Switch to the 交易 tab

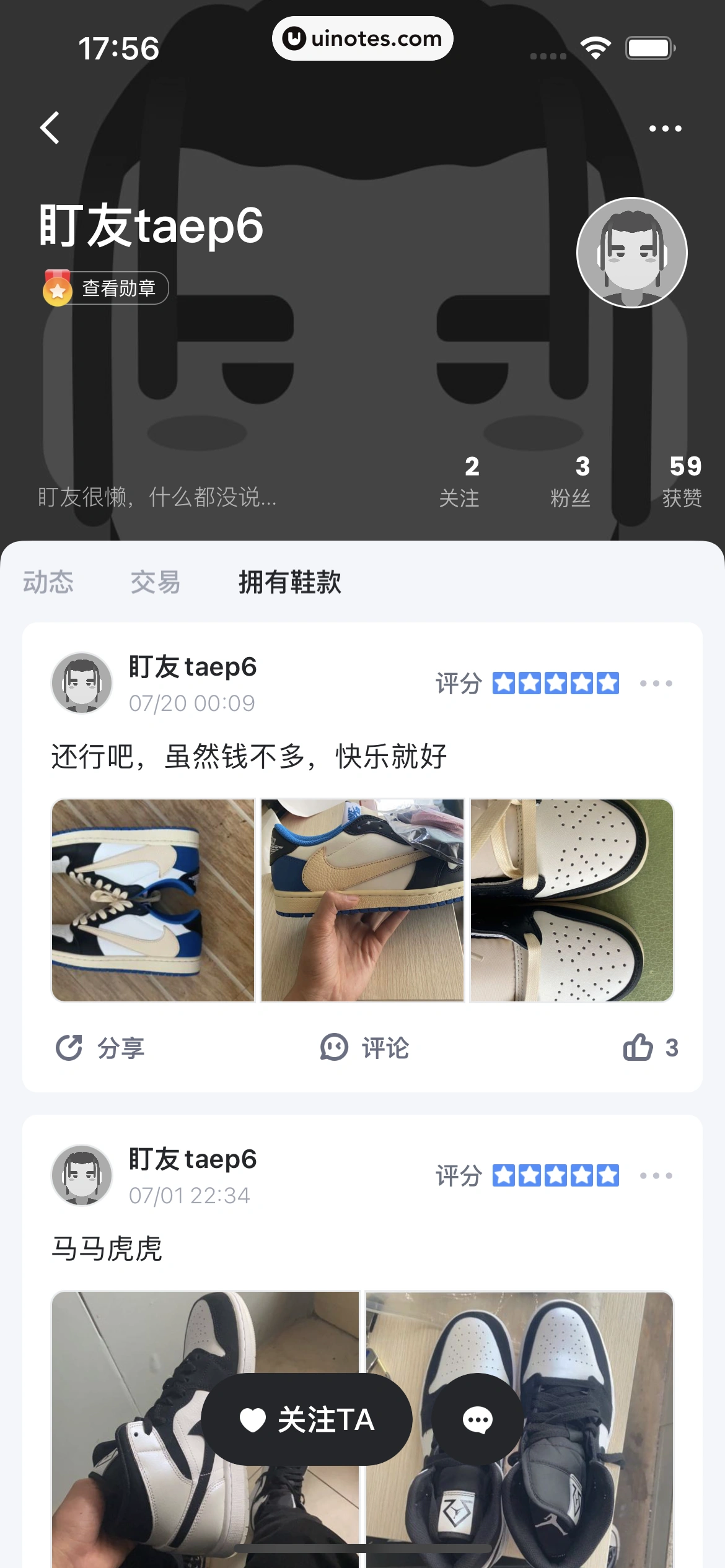(x=155, y=582)
